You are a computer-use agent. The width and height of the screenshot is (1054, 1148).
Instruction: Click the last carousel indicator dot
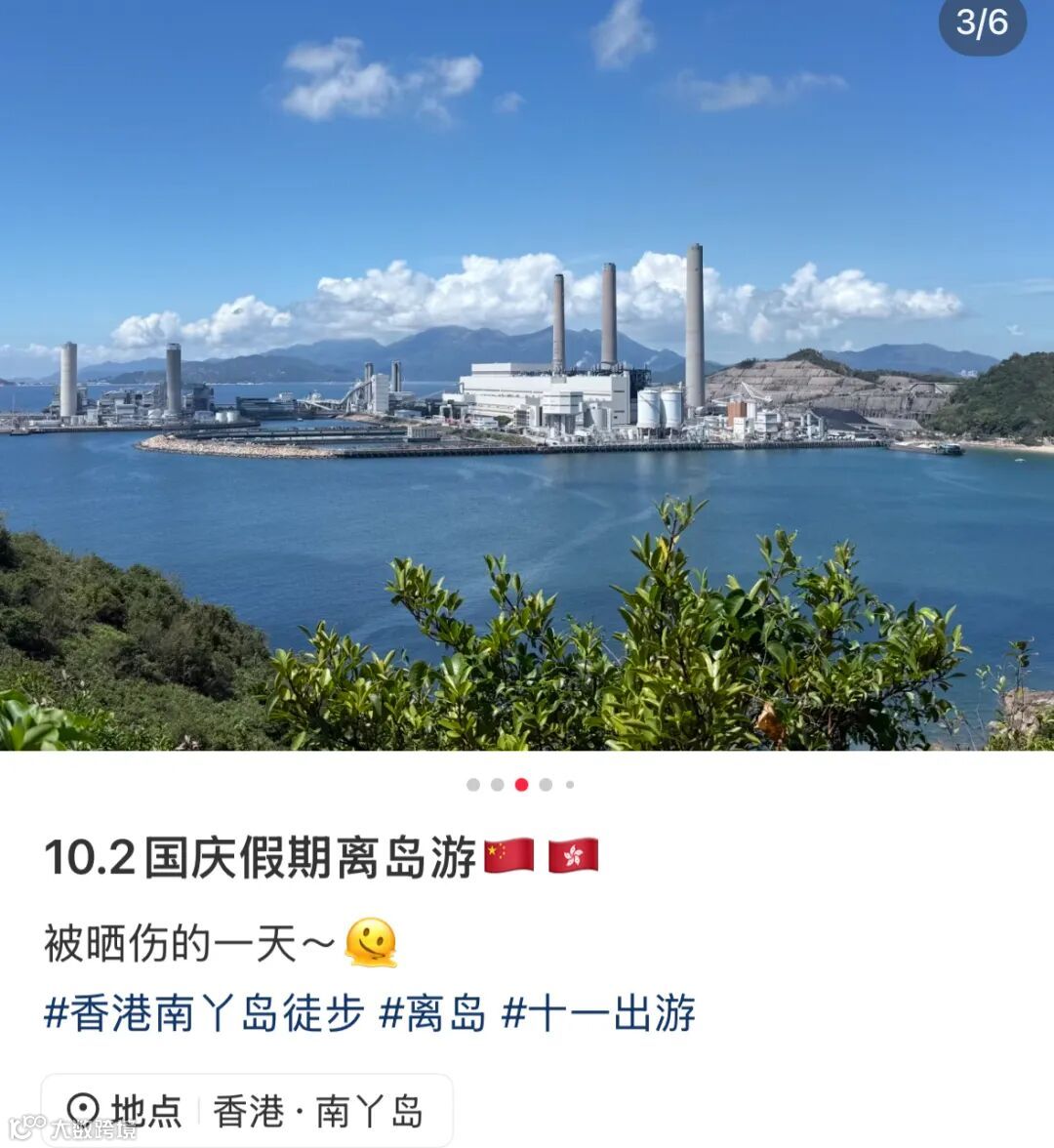pos(570,783)
